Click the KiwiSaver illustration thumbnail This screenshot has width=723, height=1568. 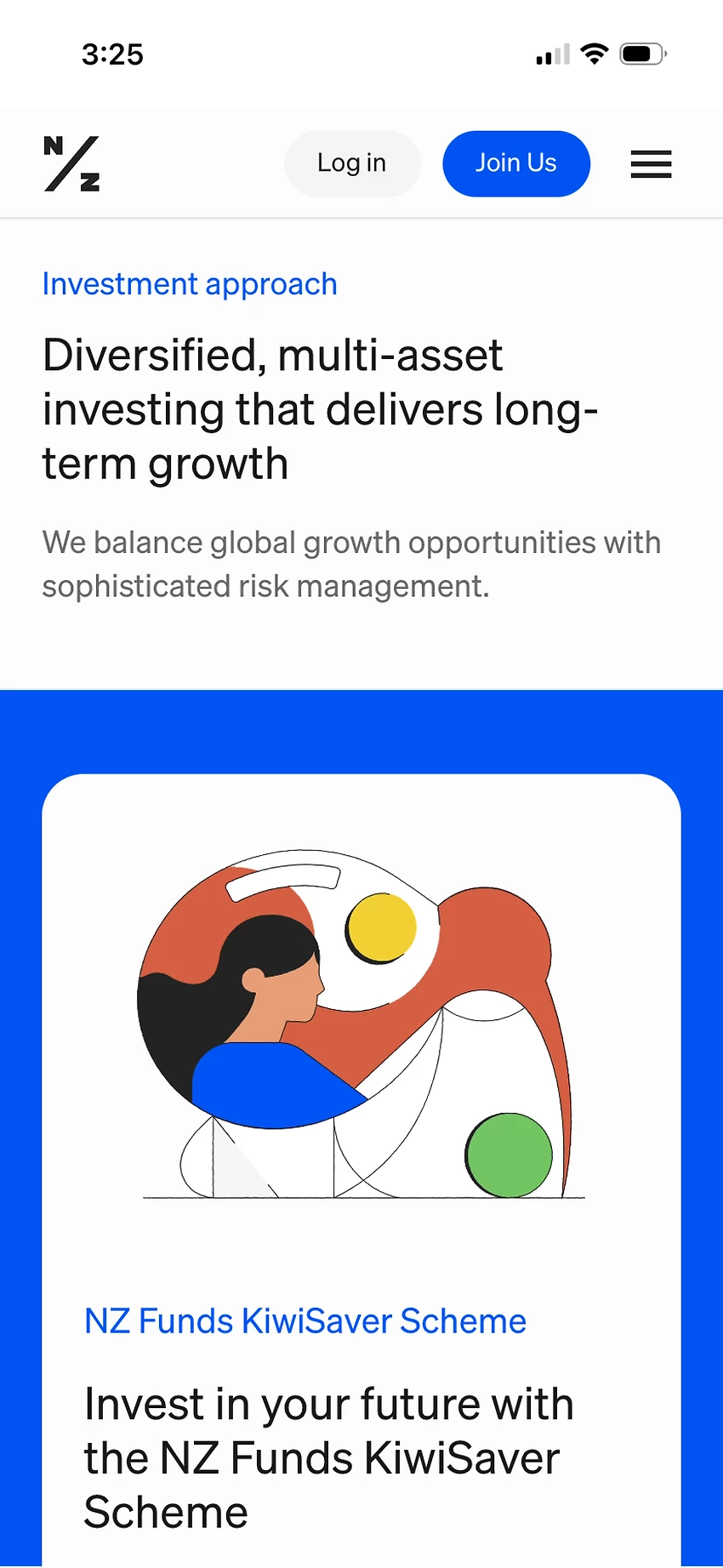[361, 1021]
